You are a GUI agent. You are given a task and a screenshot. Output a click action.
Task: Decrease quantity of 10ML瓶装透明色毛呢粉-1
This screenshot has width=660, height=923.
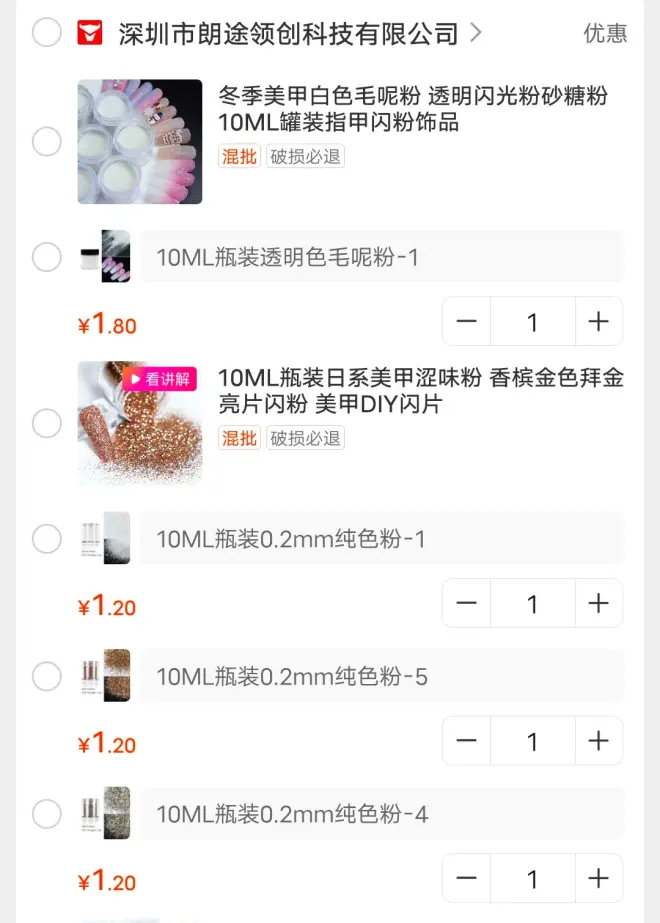[466, 322]
